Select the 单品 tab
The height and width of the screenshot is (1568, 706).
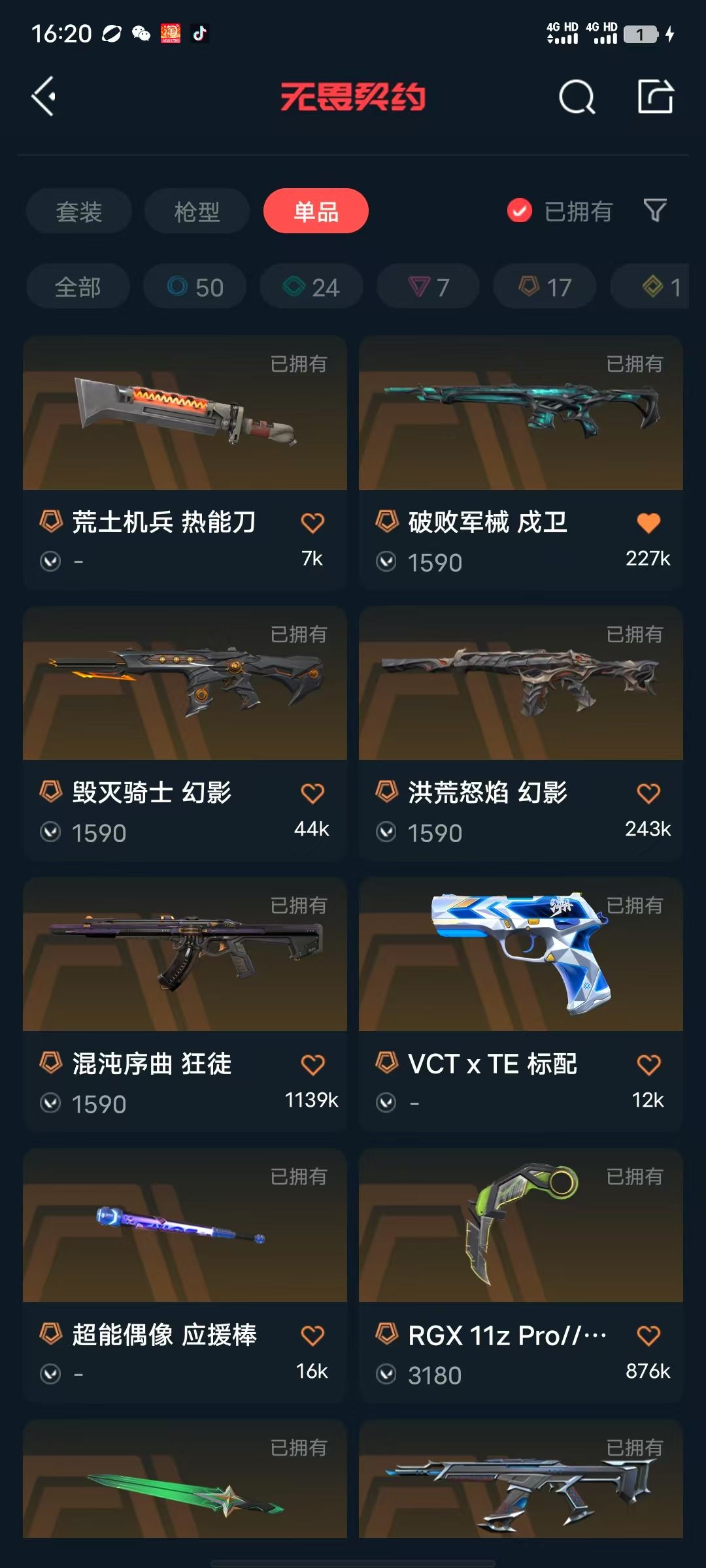pos(316,211)
